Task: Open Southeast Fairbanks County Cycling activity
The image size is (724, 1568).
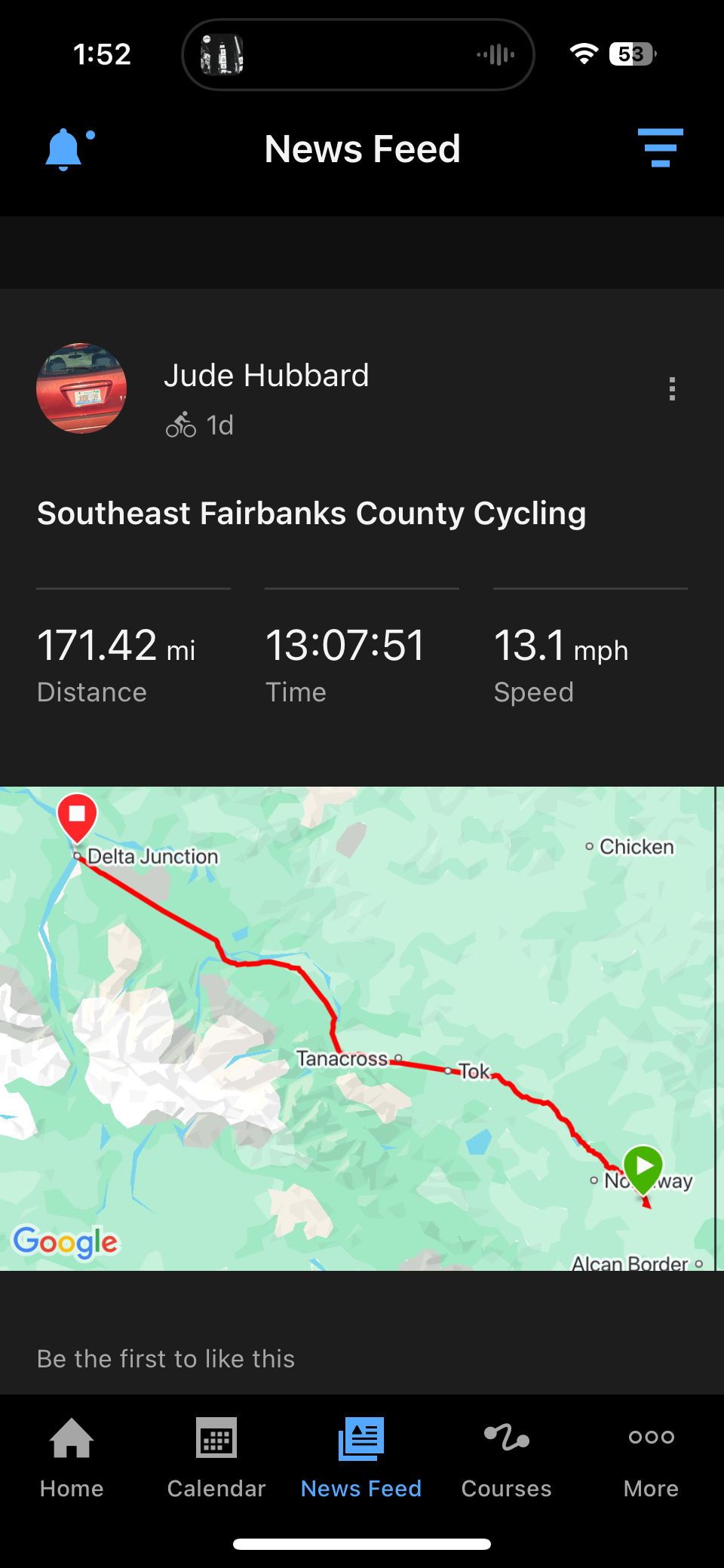Action: 311,514
